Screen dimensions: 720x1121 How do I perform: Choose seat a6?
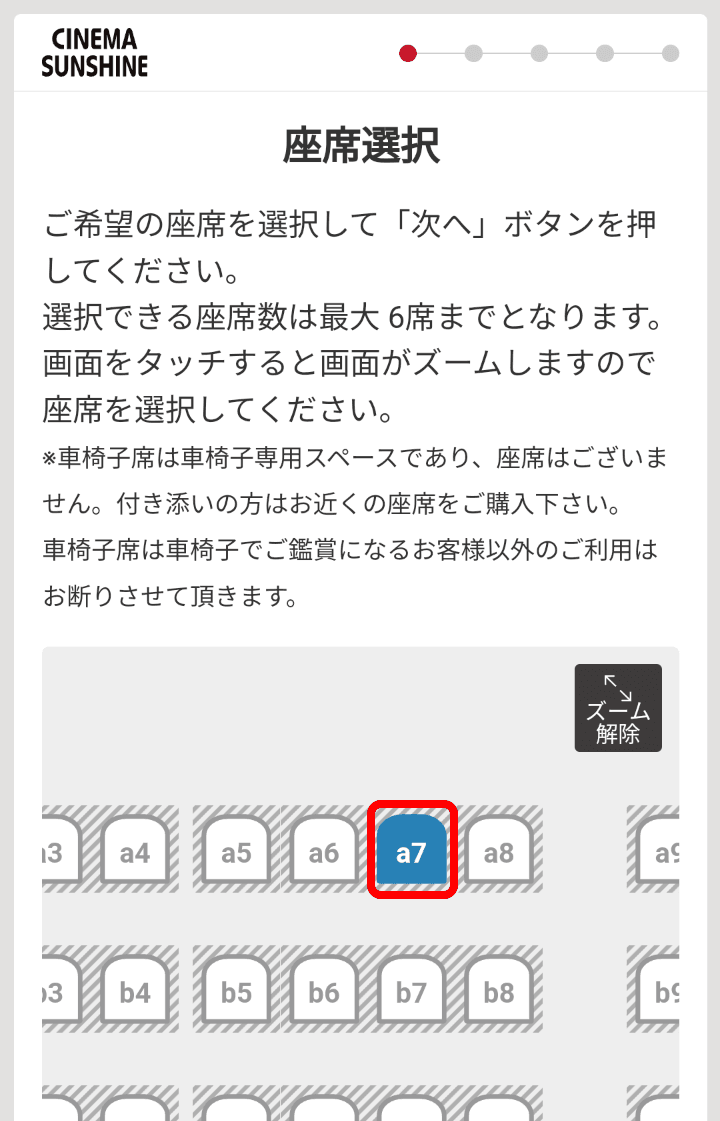click(324, 850)
